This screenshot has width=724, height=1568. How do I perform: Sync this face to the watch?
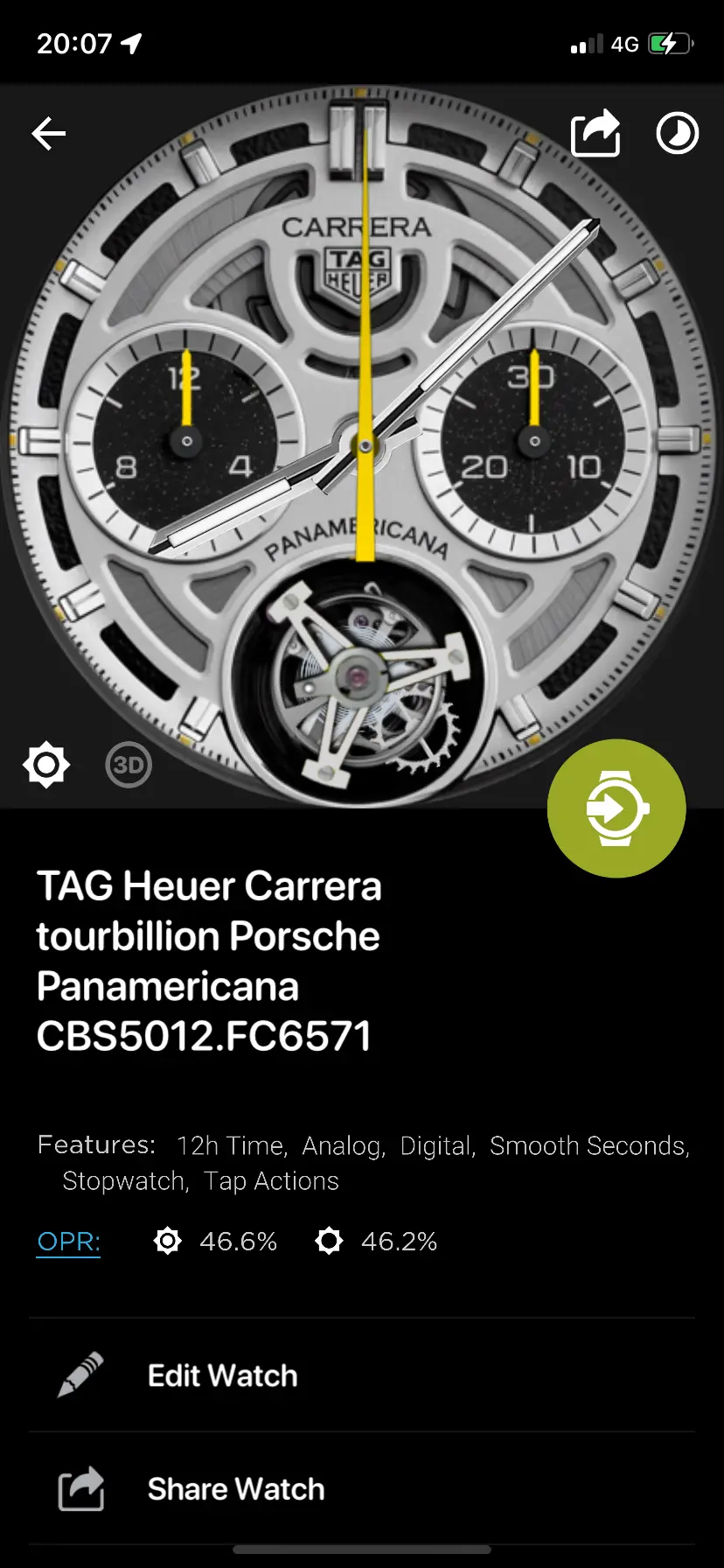pyautogui.click(x=616, y=808)
